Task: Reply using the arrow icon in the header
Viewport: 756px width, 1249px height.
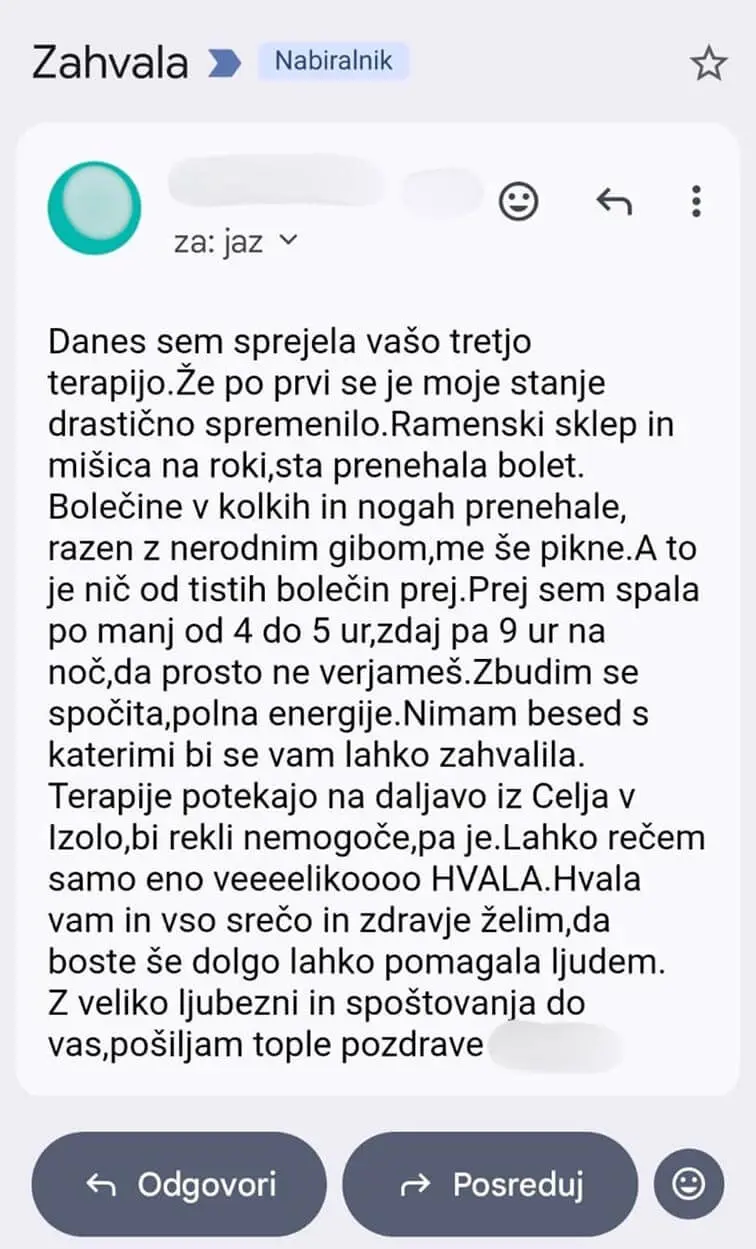Action: click(614, 202)
